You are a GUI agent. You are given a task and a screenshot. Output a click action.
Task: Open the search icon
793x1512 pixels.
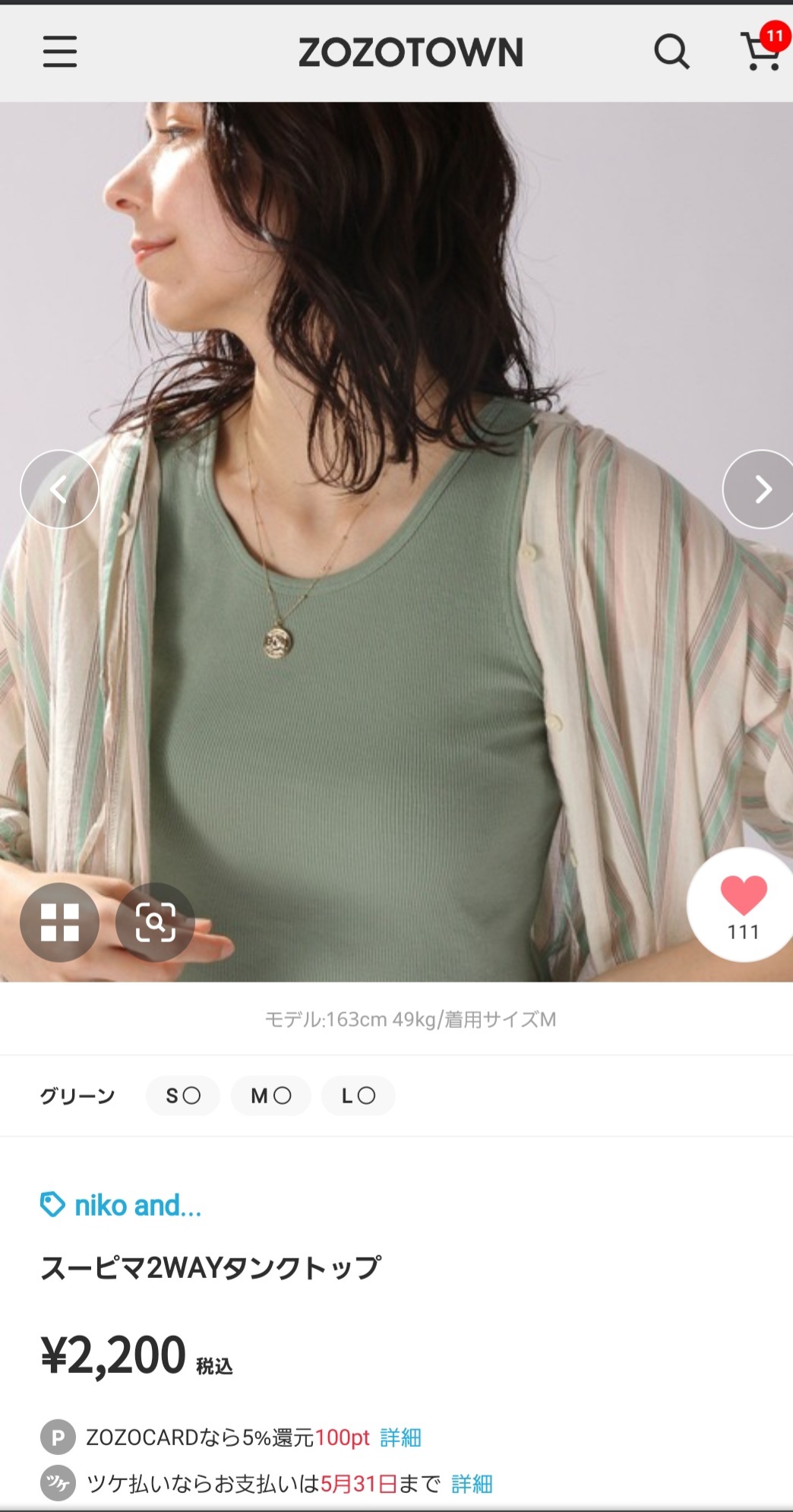[671, 52]
